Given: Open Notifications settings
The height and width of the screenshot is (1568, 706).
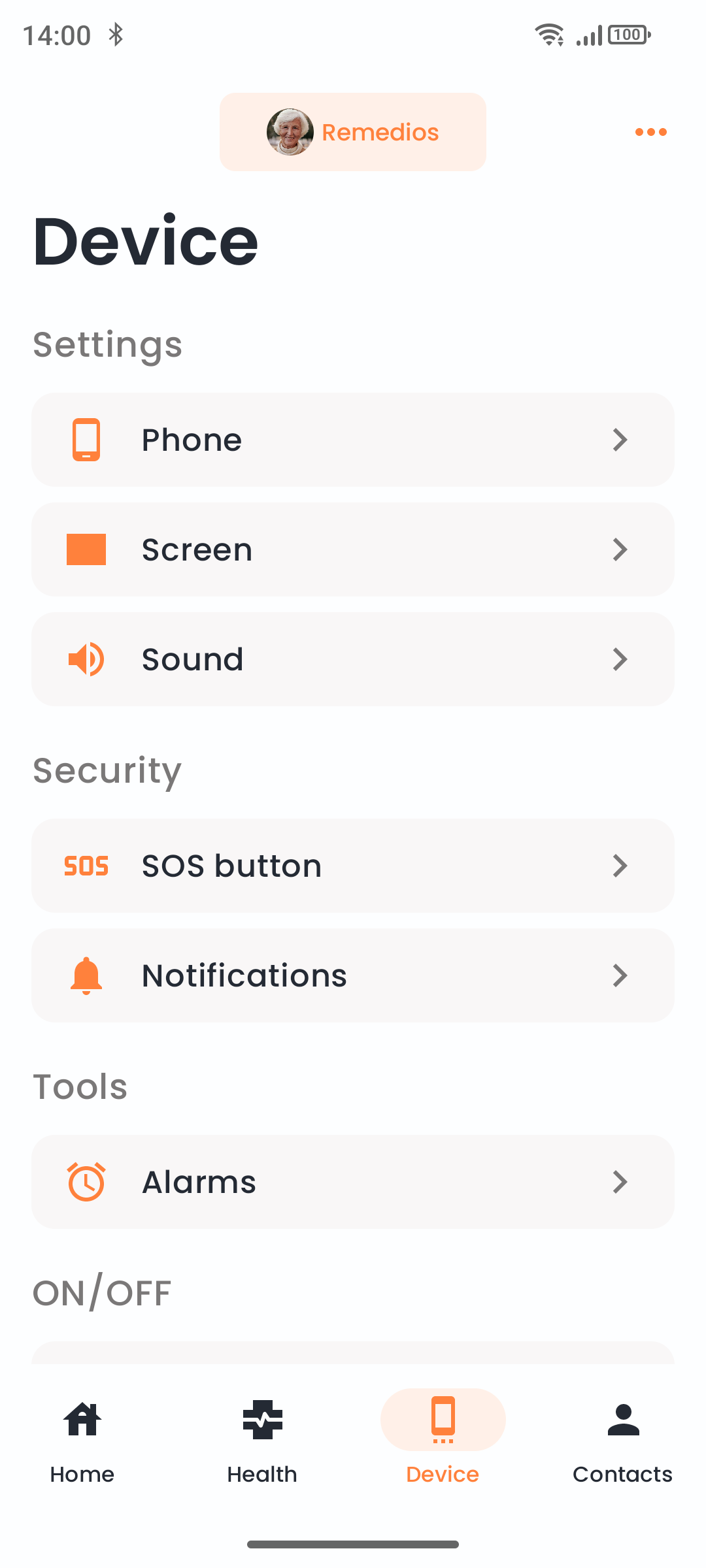Looking at the screenshot, I should coord(353,975).
